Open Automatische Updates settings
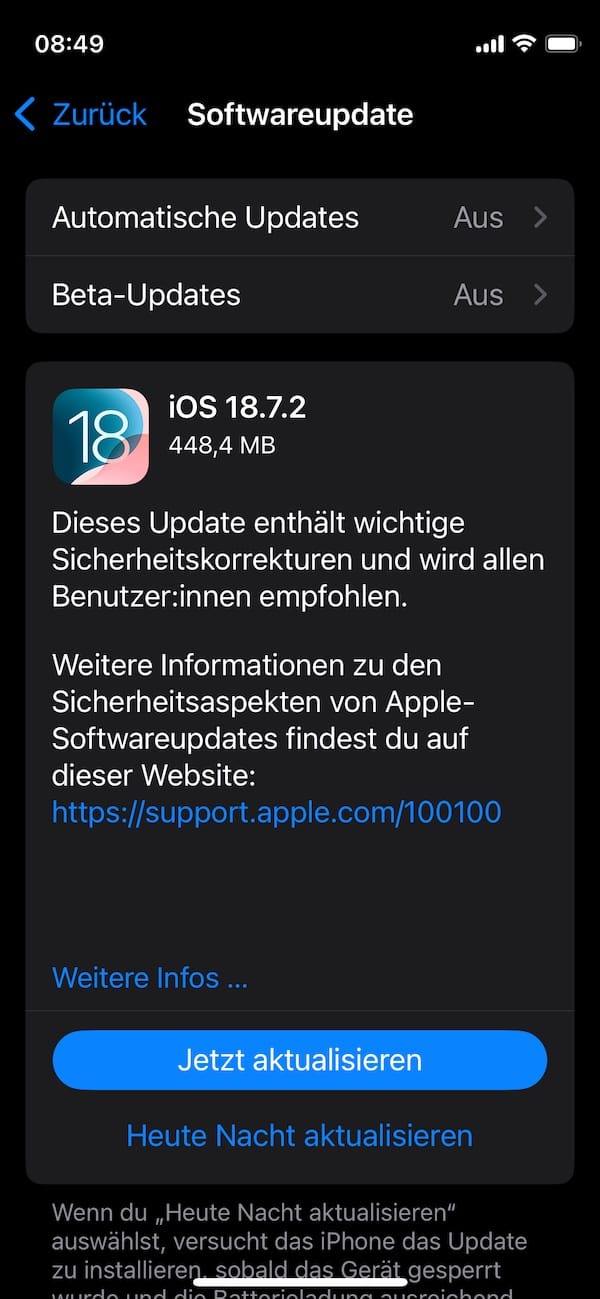This screenshot has width=600, height=1299. pos(300,218)
